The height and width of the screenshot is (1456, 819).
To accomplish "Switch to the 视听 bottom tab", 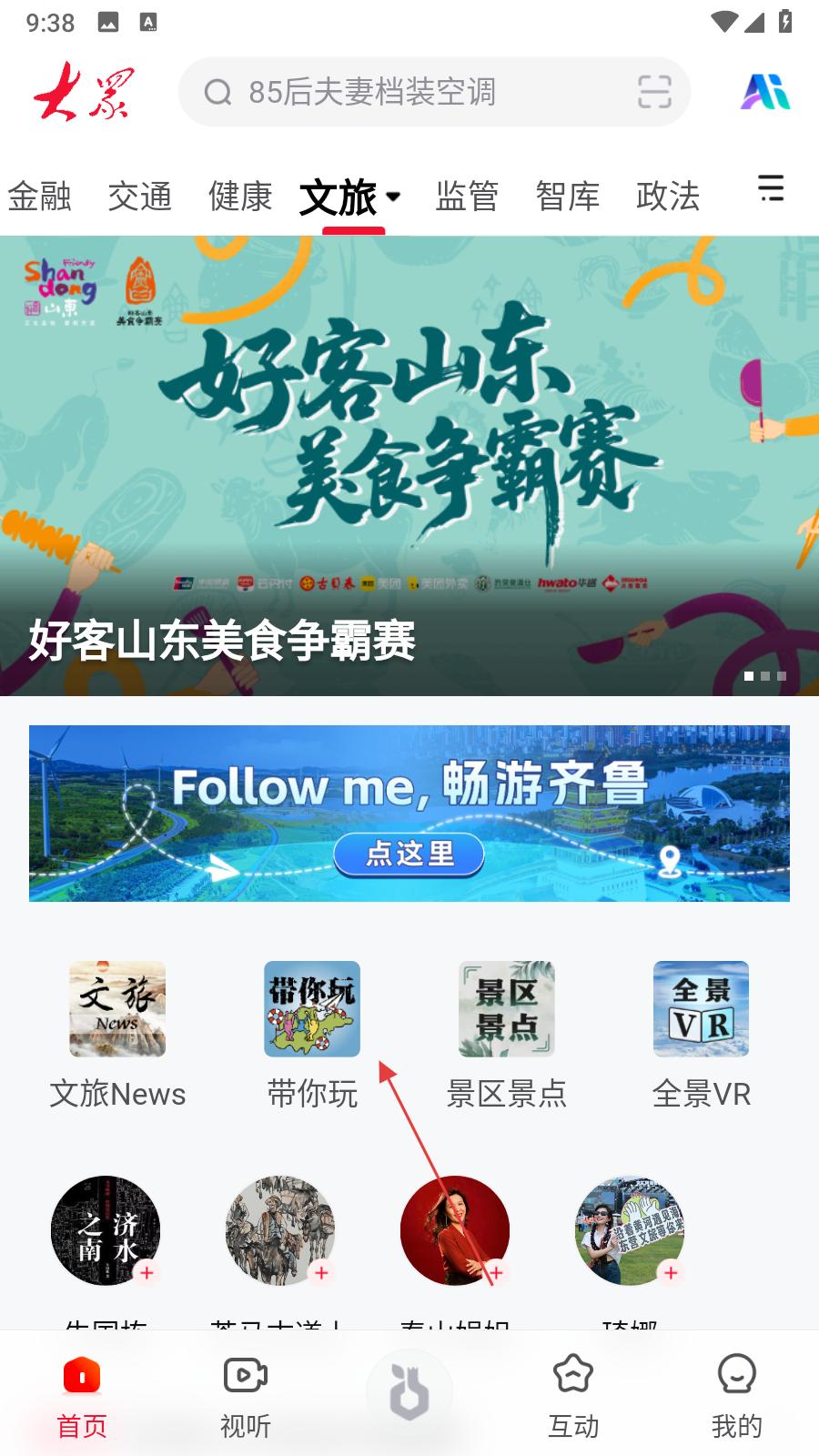I will point(246,1397).
